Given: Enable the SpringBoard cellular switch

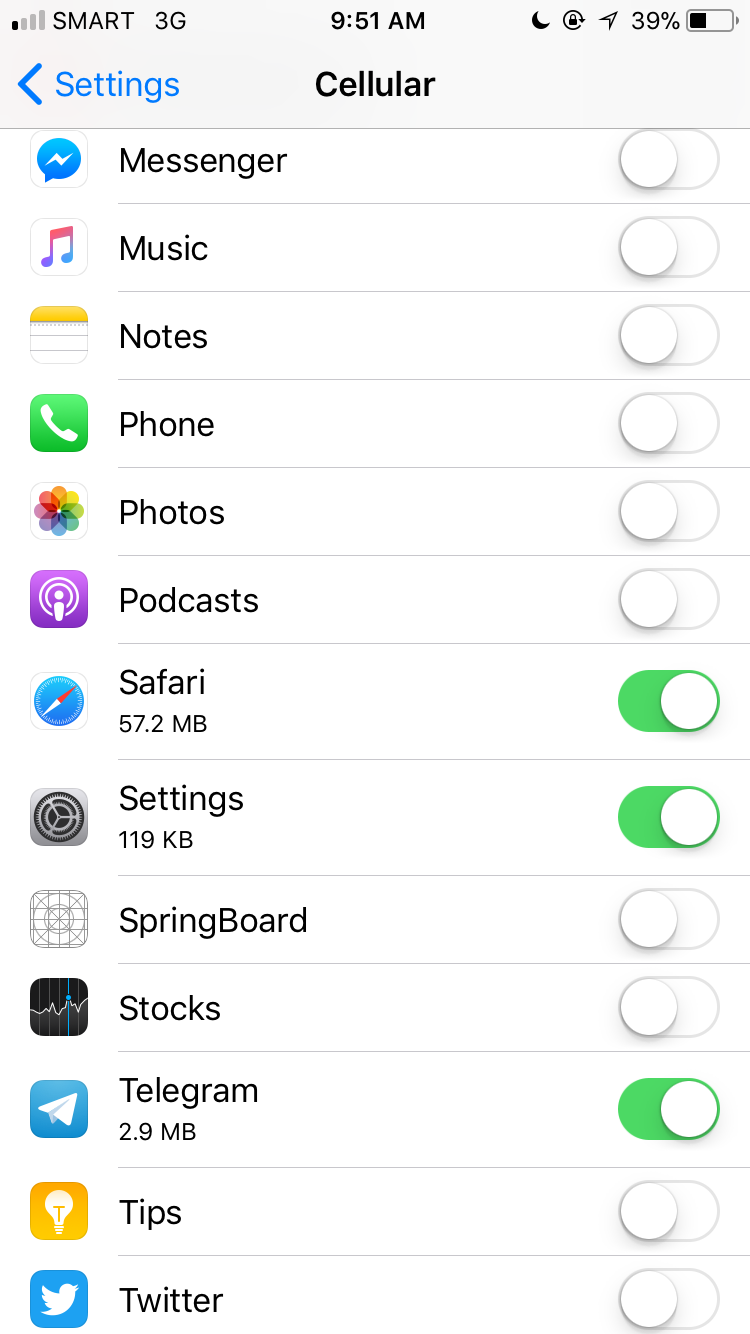Looking at the screenshot, I should 669,920.
